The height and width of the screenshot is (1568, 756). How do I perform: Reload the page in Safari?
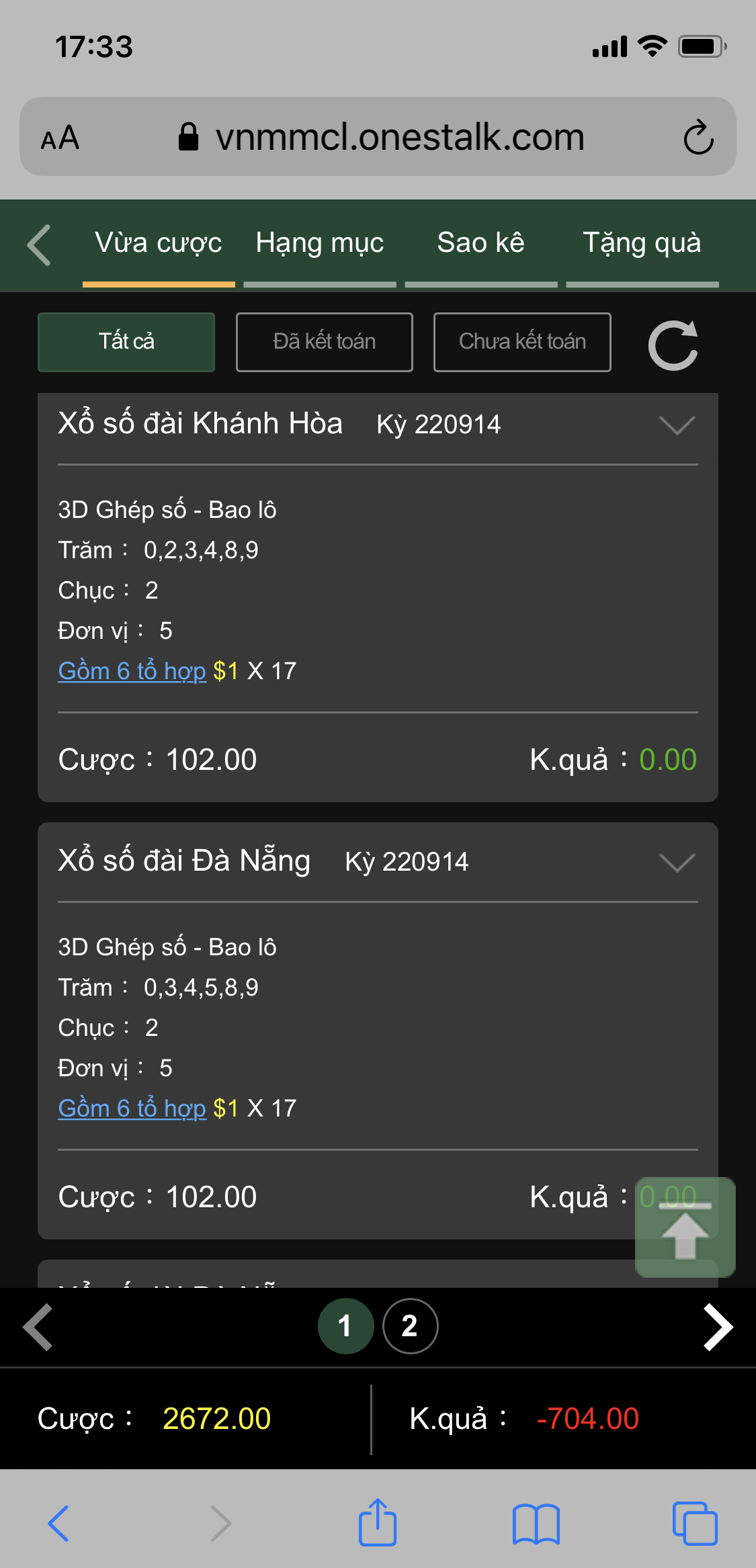[699, 138]
